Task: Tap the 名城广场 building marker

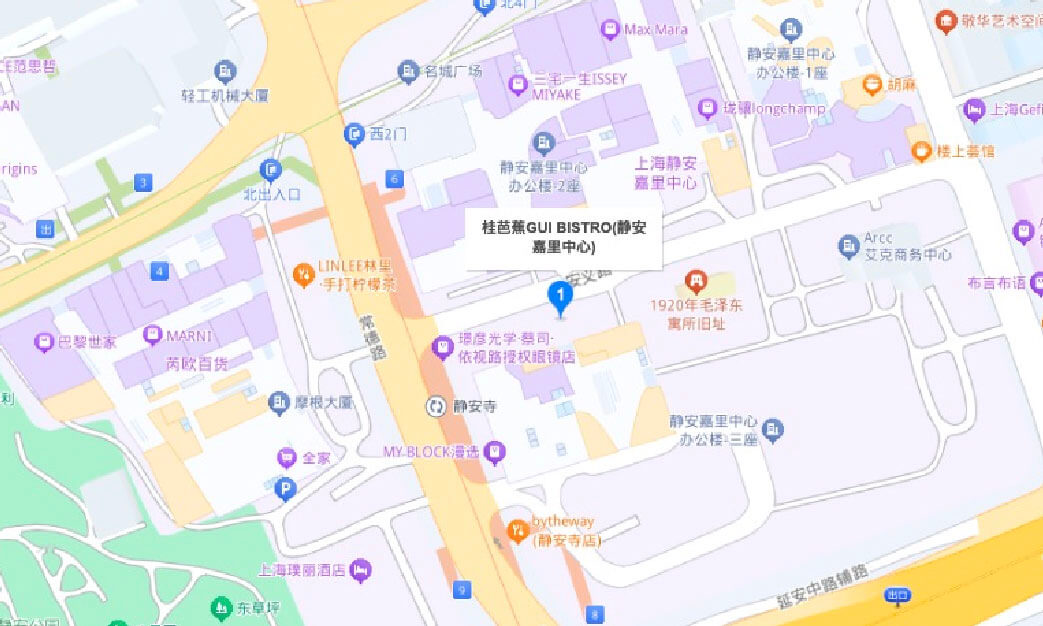Action: point(408,71)
